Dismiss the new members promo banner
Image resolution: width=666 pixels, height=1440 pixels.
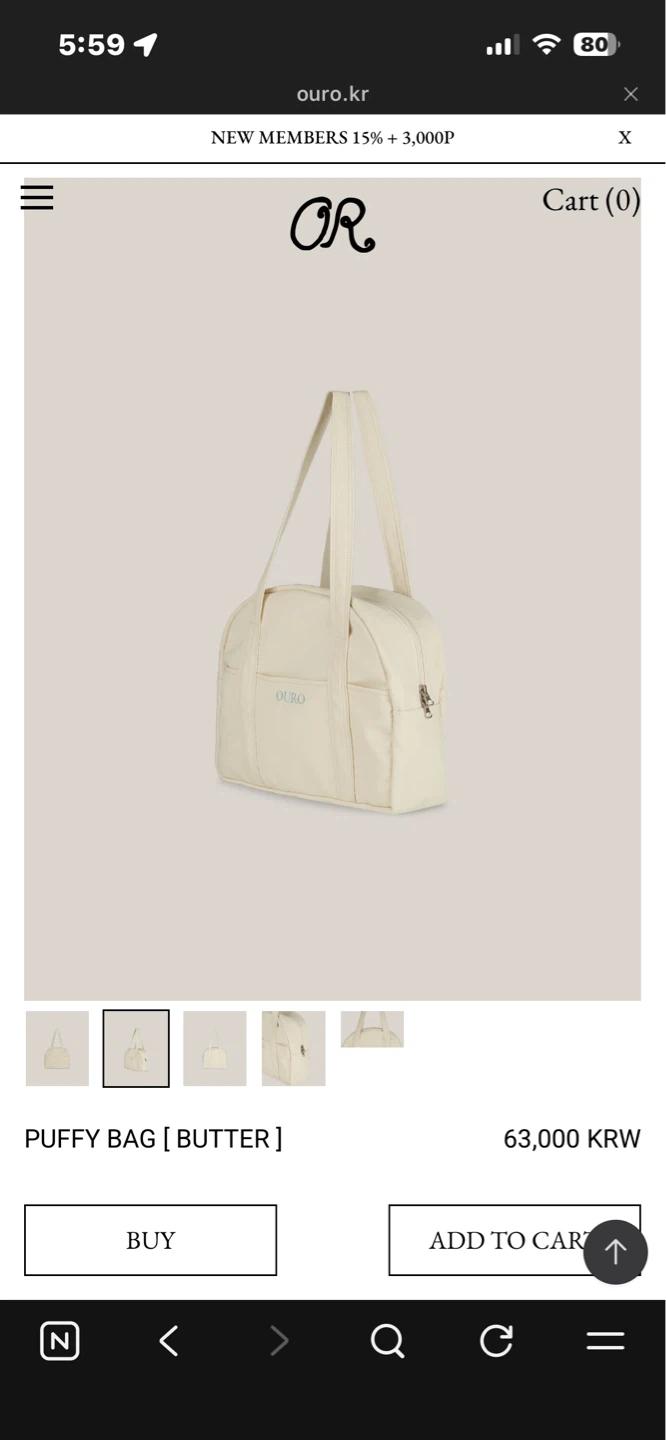pos(625,138)
